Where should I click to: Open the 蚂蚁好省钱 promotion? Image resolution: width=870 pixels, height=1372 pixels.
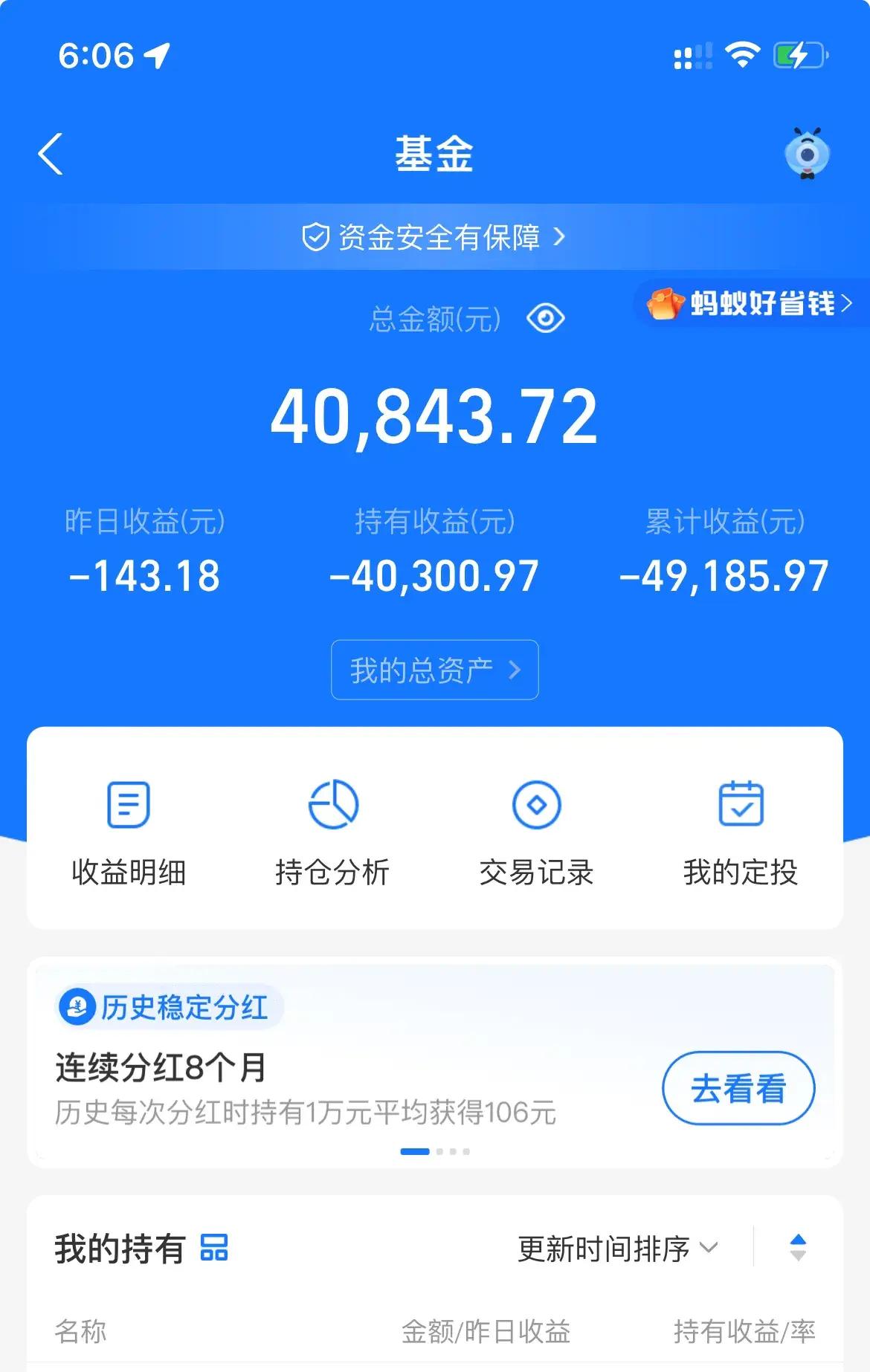point(750,303)
